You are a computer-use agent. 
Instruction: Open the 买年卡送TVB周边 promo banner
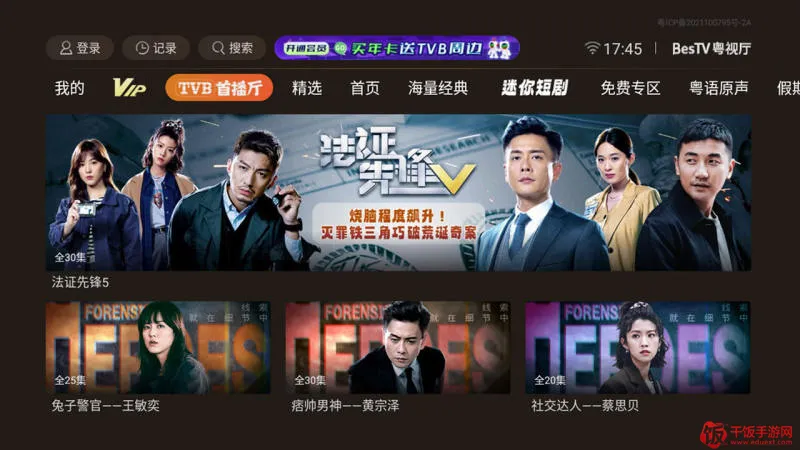pos(397,48)
